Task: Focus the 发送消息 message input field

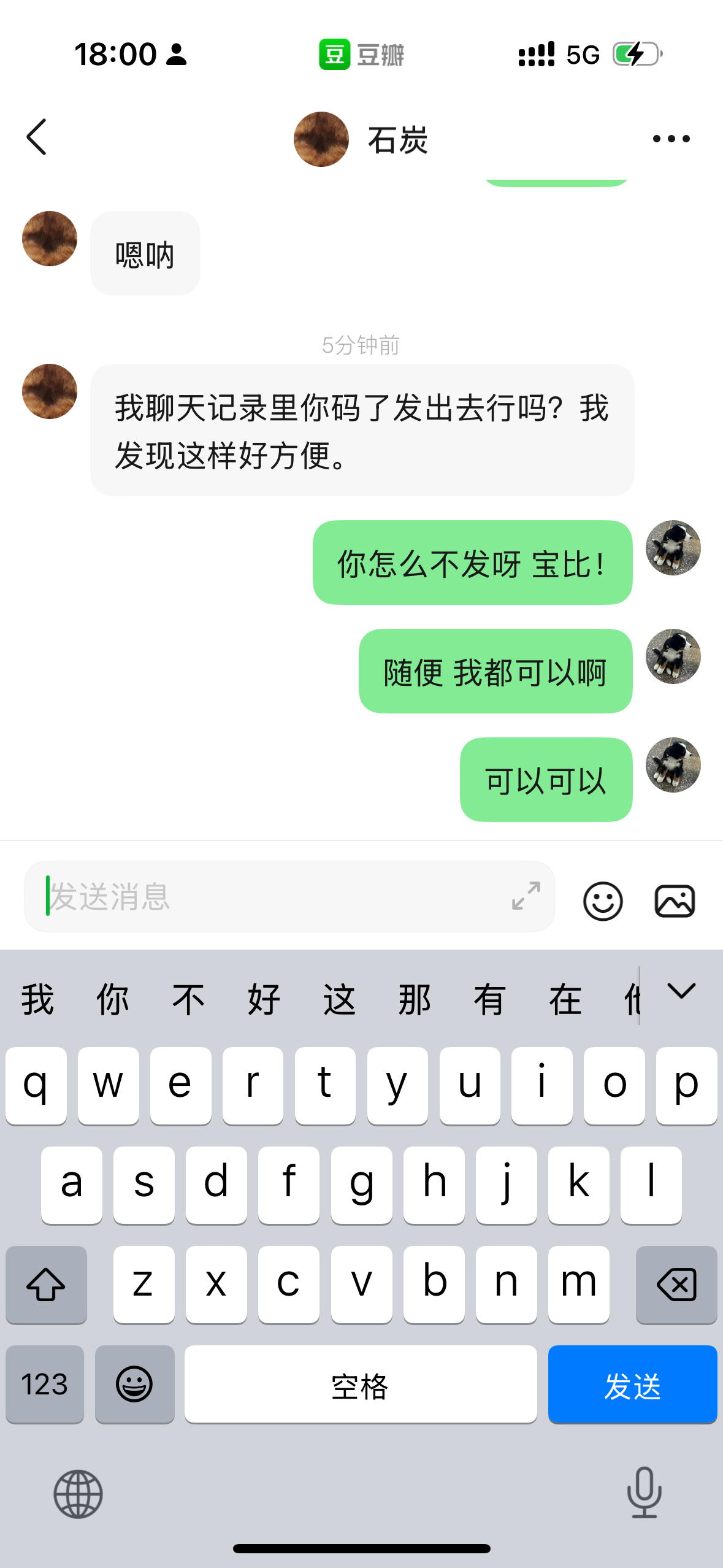Action: pyautogui.click(x=270, y=896)
